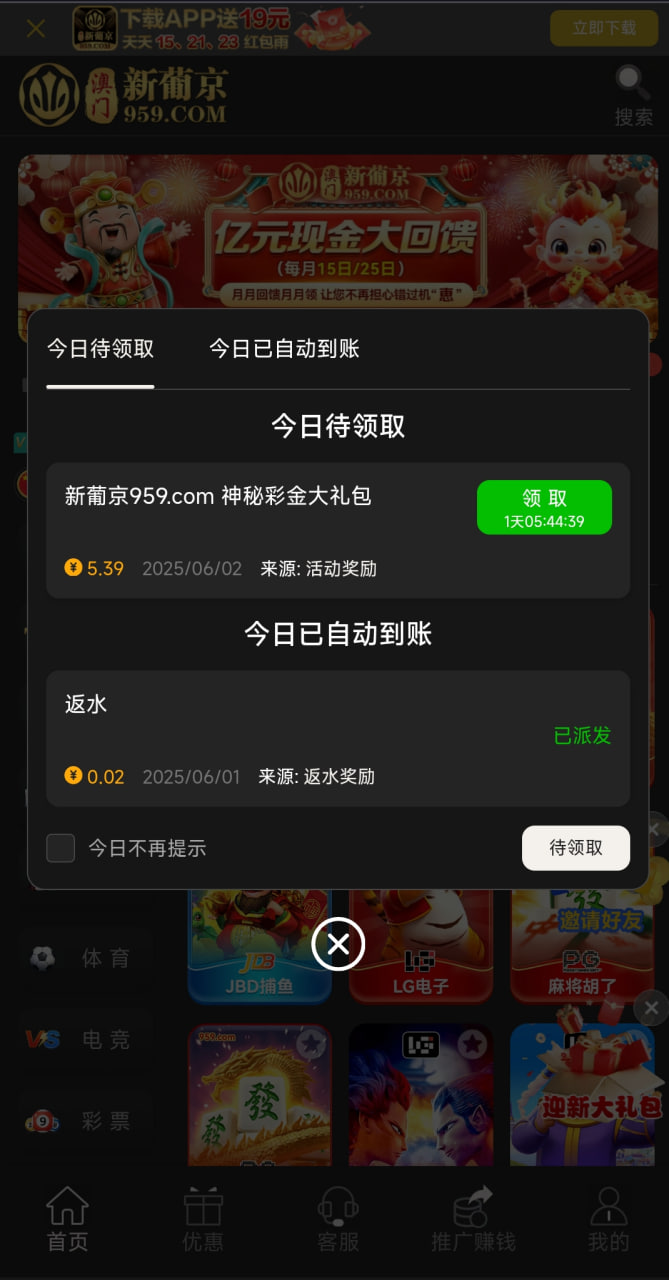Select the 体育 category
Image resolution: width=669 pixels, height=1280 pixels.
[x=88, y=958]
